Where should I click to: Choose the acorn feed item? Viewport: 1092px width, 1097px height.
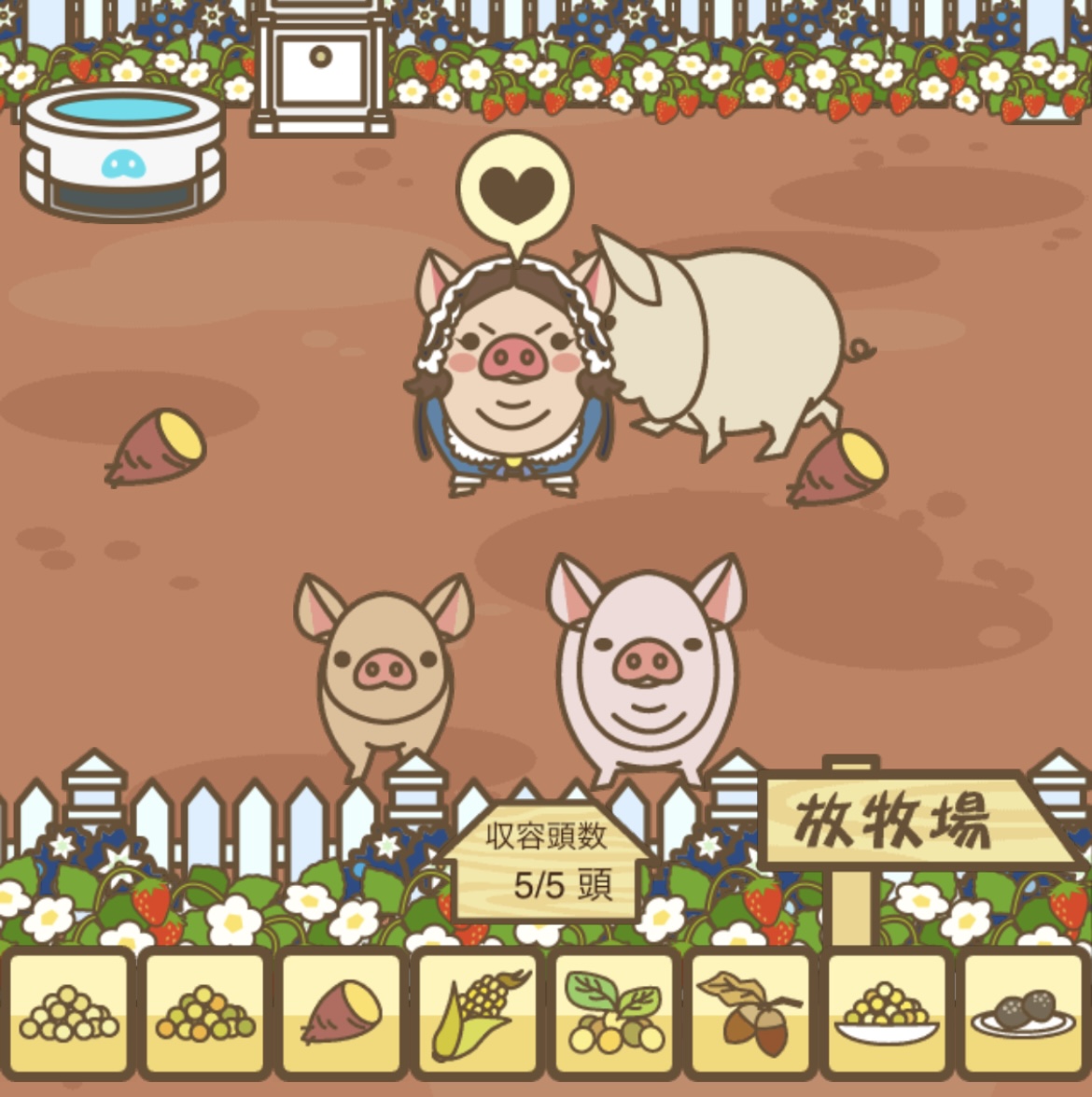[x=750, y=1013]
